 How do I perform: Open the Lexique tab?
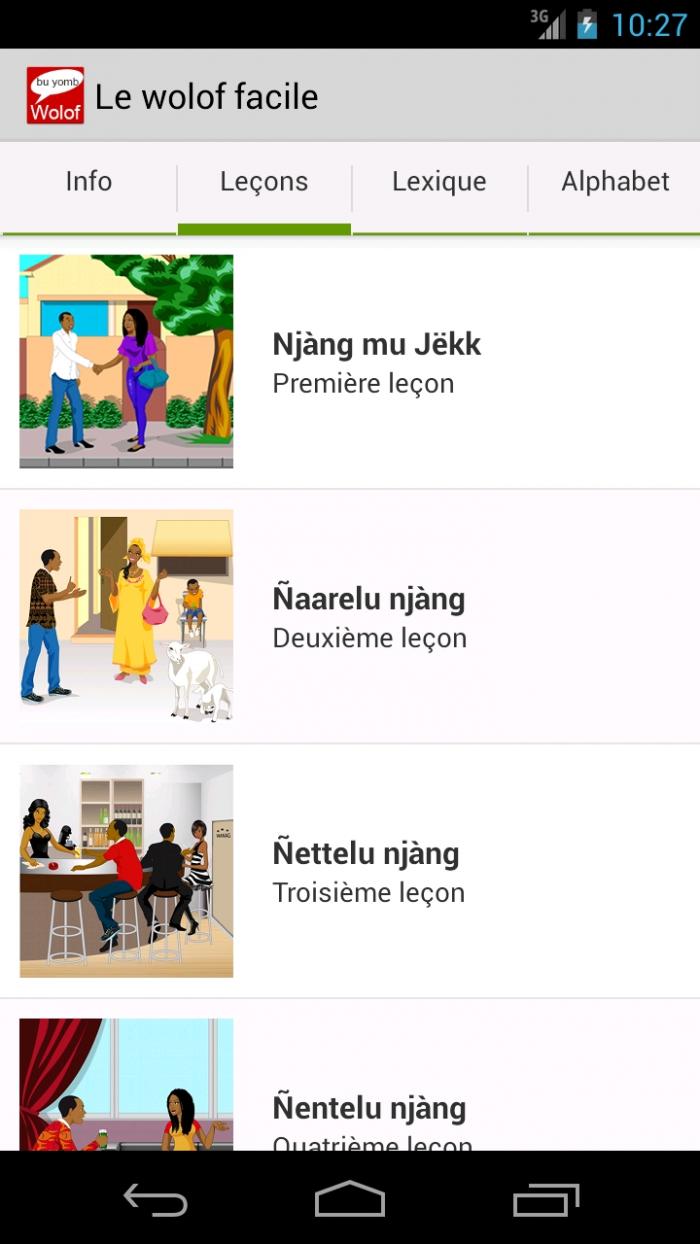(439, 182)
